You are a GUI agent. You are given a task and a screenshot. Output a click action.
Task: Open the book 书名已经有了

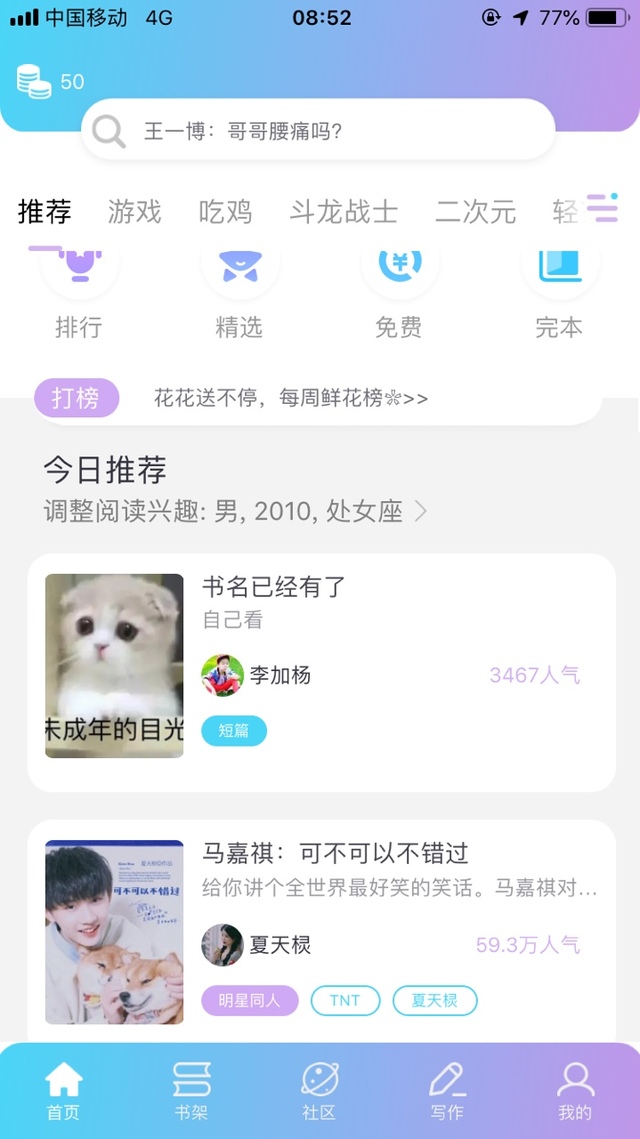click(274, 587)
